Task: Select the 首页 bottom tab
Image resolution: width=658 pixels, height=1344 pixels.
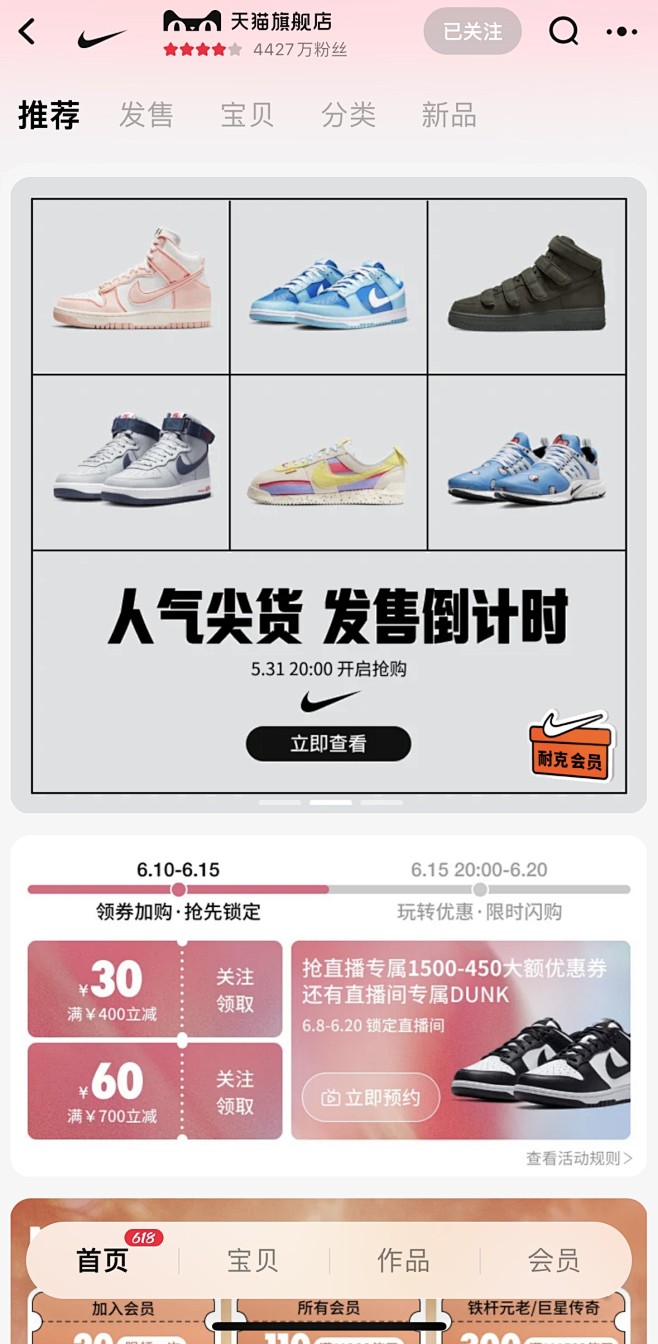Action: click(103, 1260)
